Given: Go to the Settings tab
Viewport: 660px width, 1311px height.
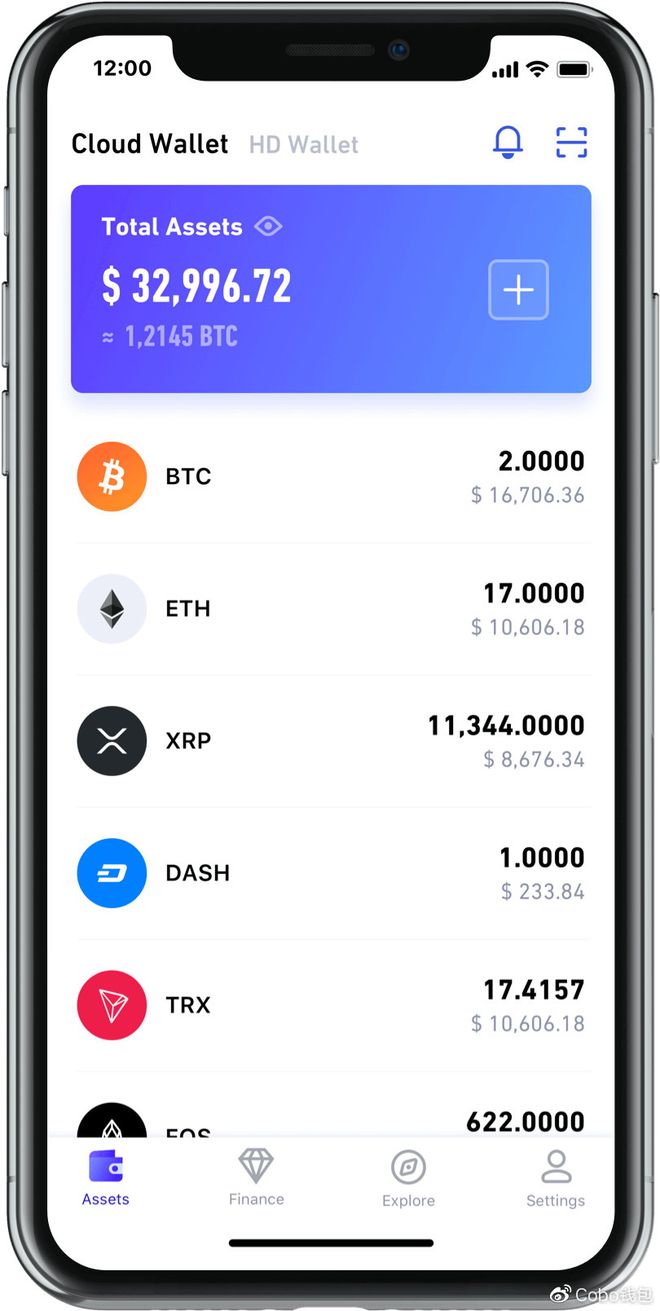Looking at the screenshot, I should (555, 1178).
